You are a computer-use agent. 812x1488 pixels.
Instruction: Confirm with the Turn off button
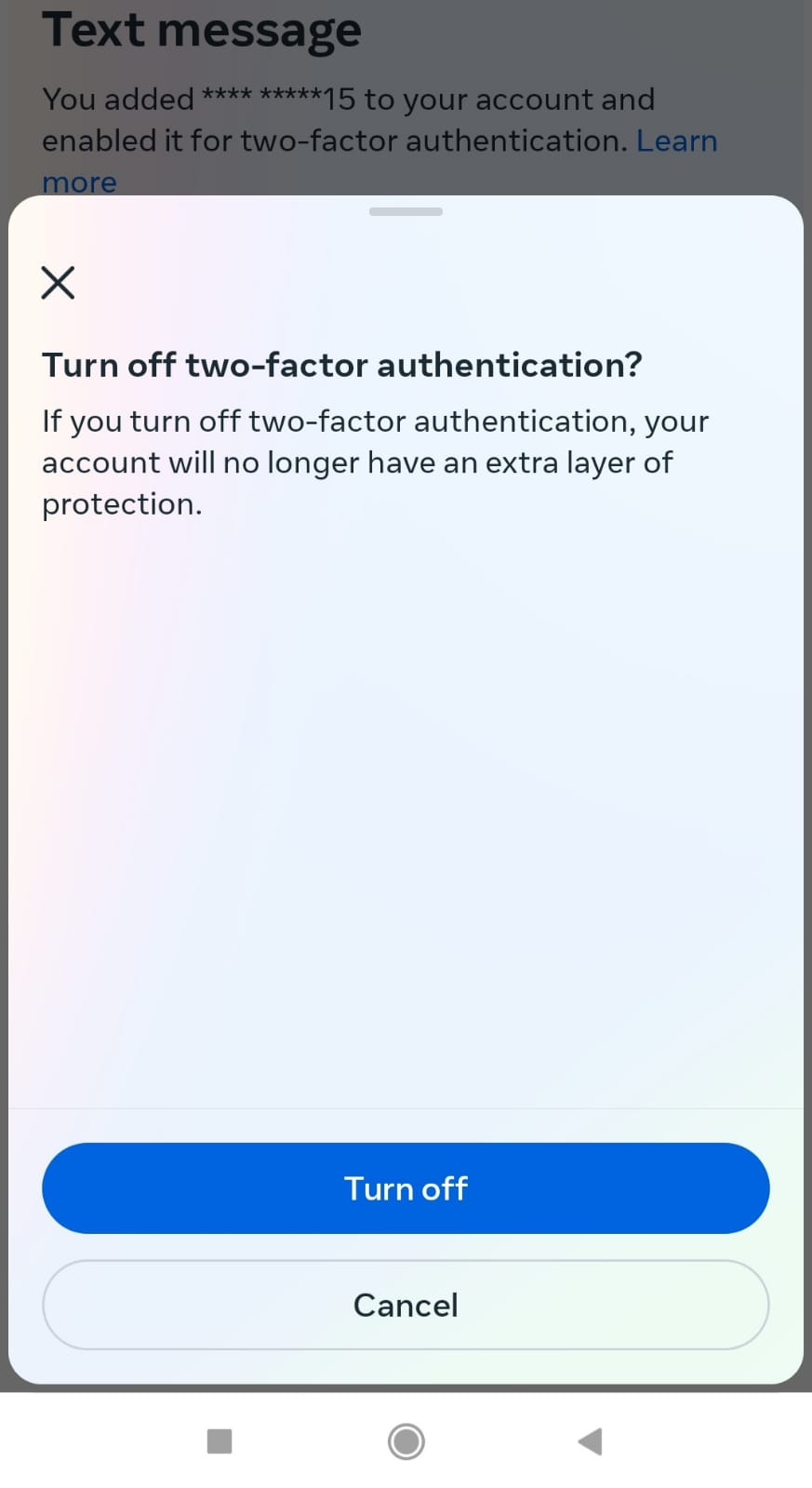point(406,1188)
